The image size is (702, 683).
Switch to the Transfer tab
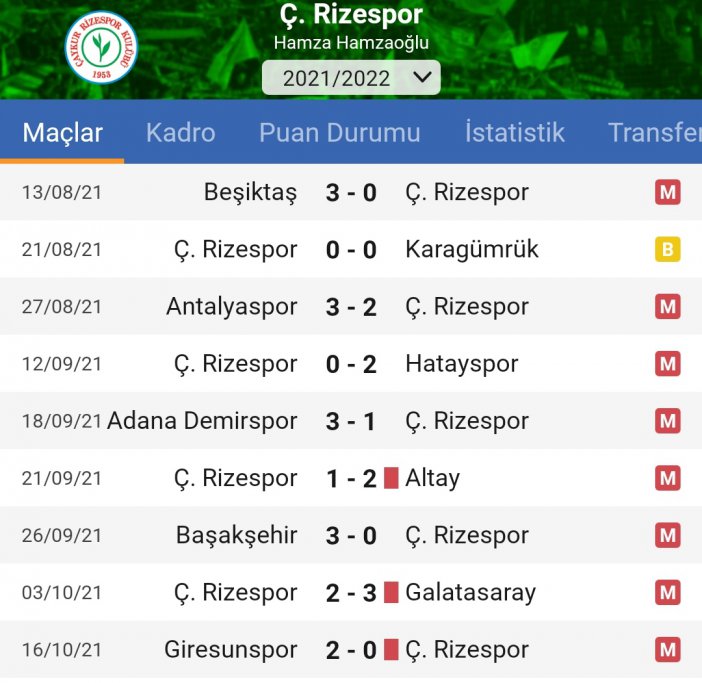tap(654, 132)
